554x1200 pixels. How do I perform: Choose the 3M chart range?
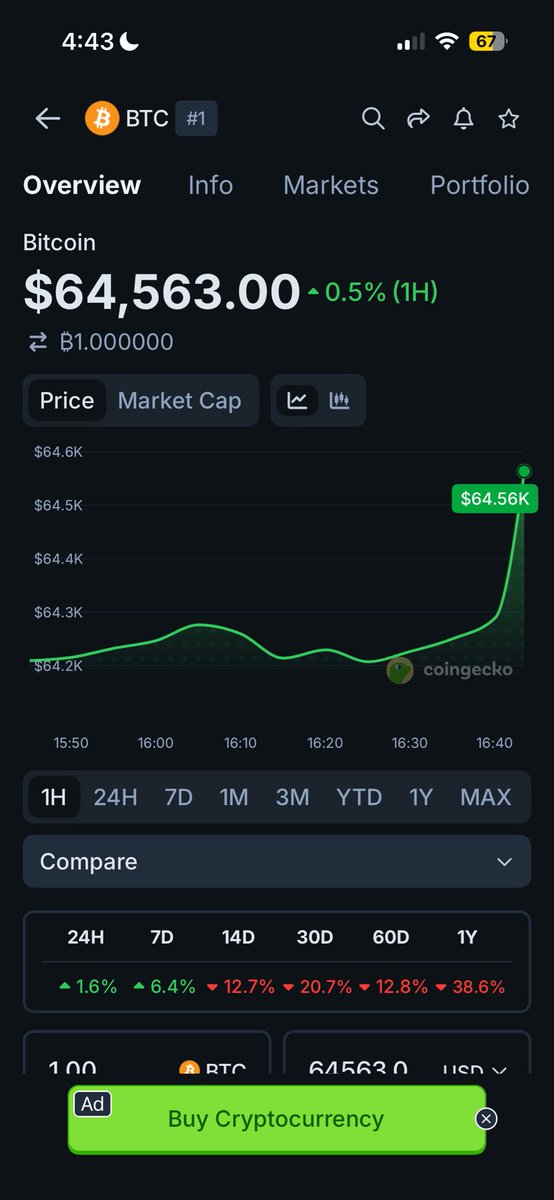click(292, 797)
